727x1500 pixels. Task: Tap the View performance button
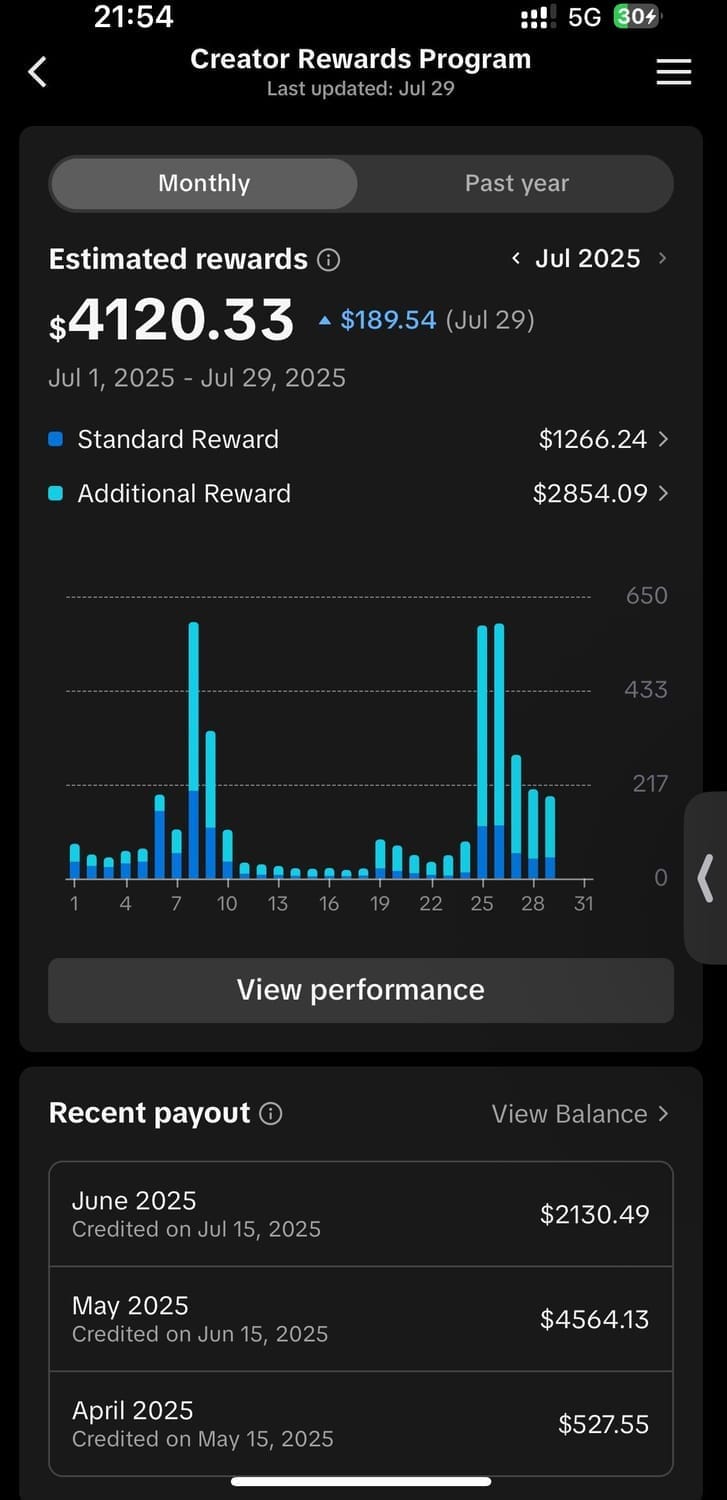360,990
